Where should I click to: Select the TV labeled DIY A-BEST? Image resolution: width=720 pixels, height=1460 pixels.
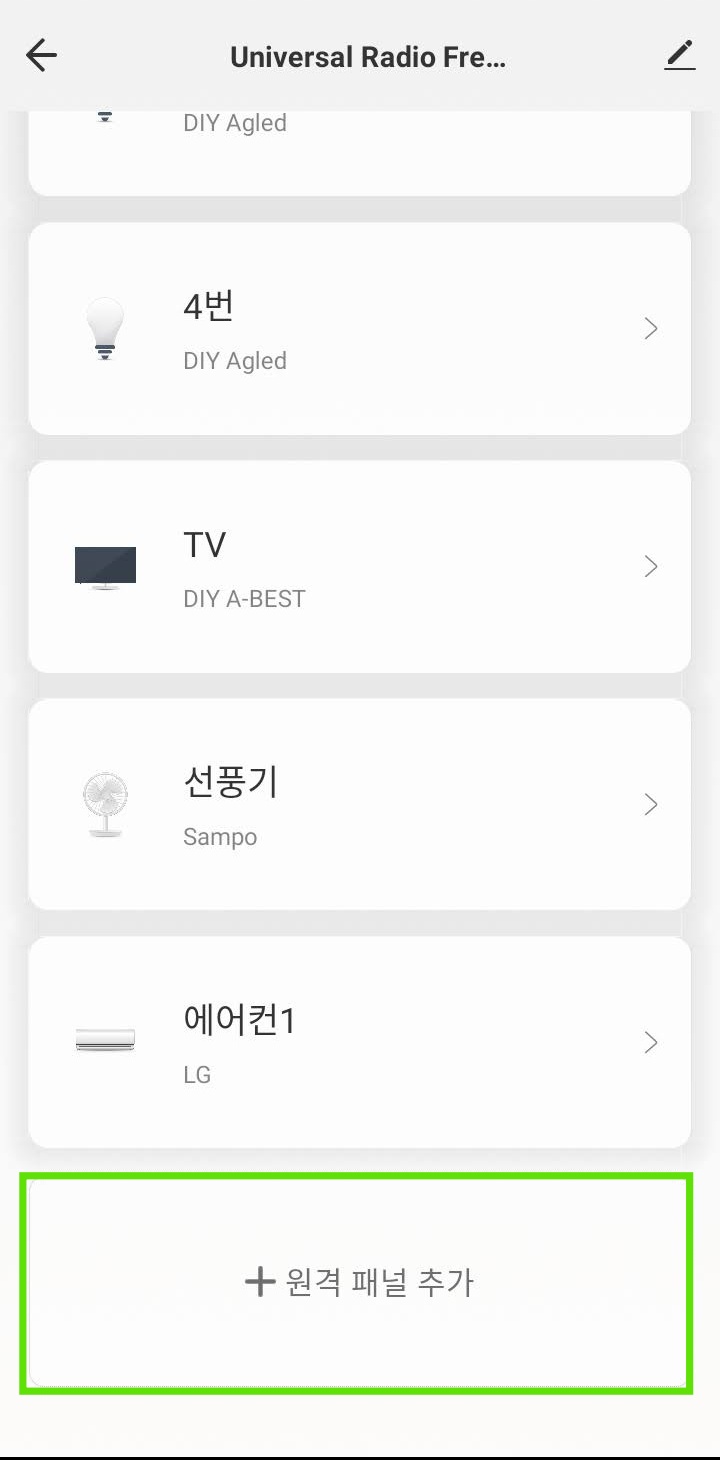point(360,566)
